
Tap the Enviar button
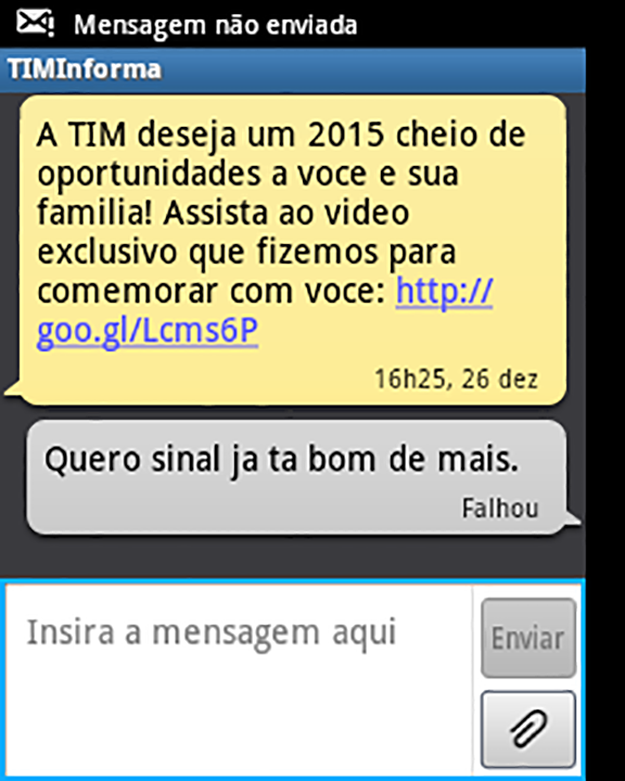tap(528, 639)
